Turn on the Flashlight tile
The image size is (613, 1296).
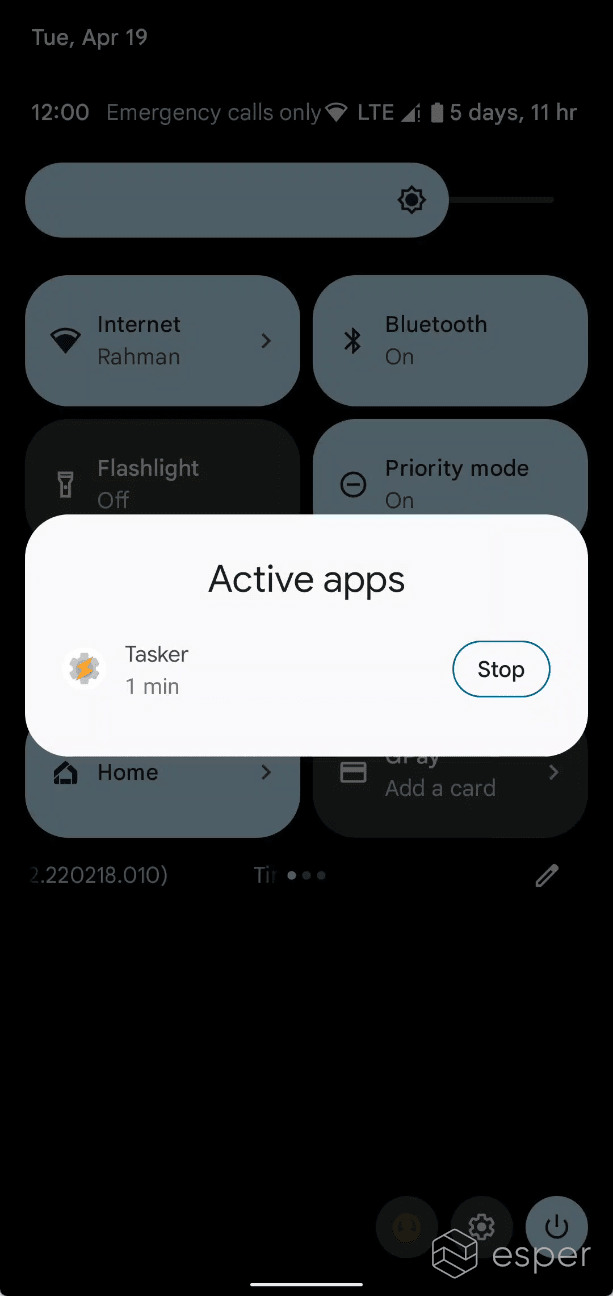(162, 468)
